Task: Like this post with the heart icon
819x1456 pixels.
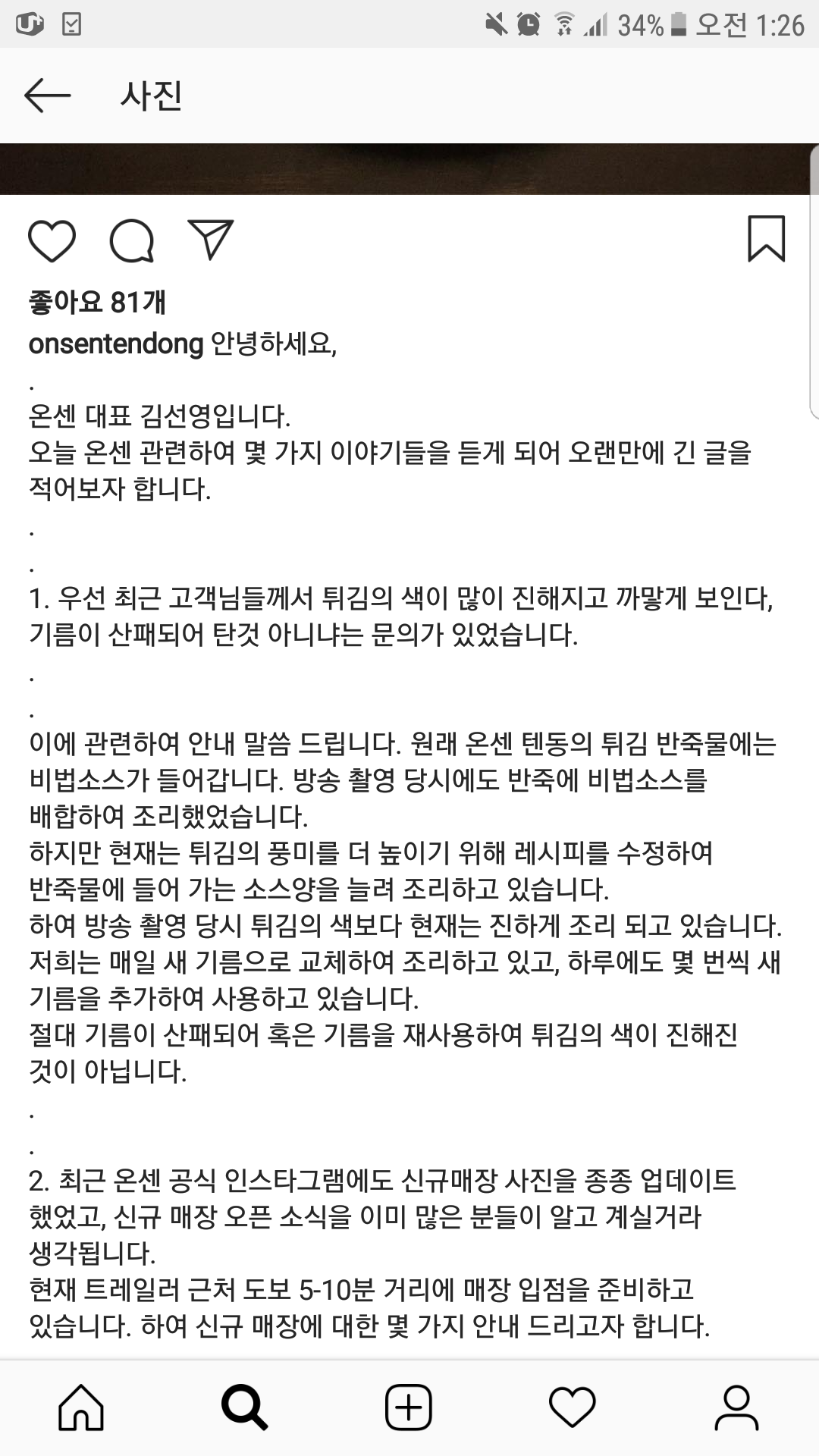Action: pyautogui.click(x=52, y=241)
